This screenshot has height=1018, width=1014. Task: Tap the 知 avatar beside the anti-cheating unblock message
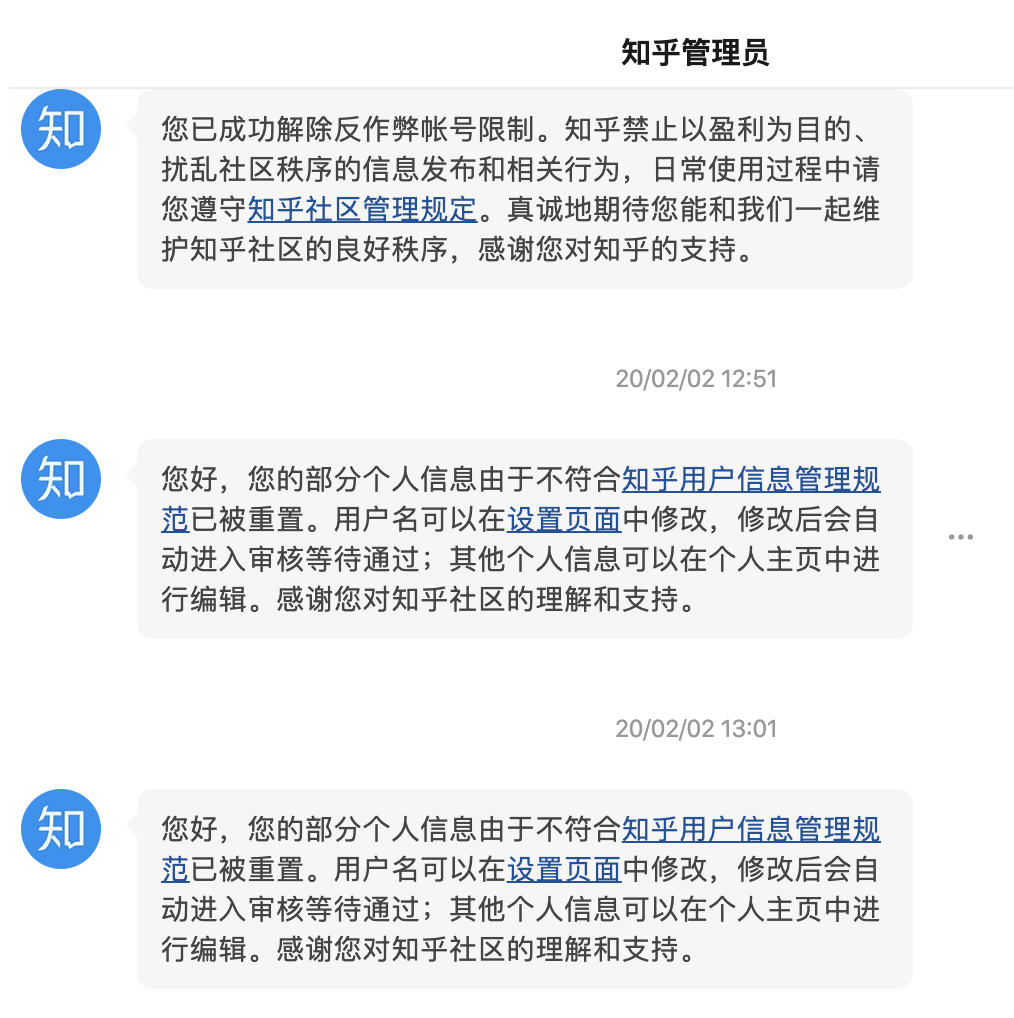pyautogui.click(x=61, y=129)
